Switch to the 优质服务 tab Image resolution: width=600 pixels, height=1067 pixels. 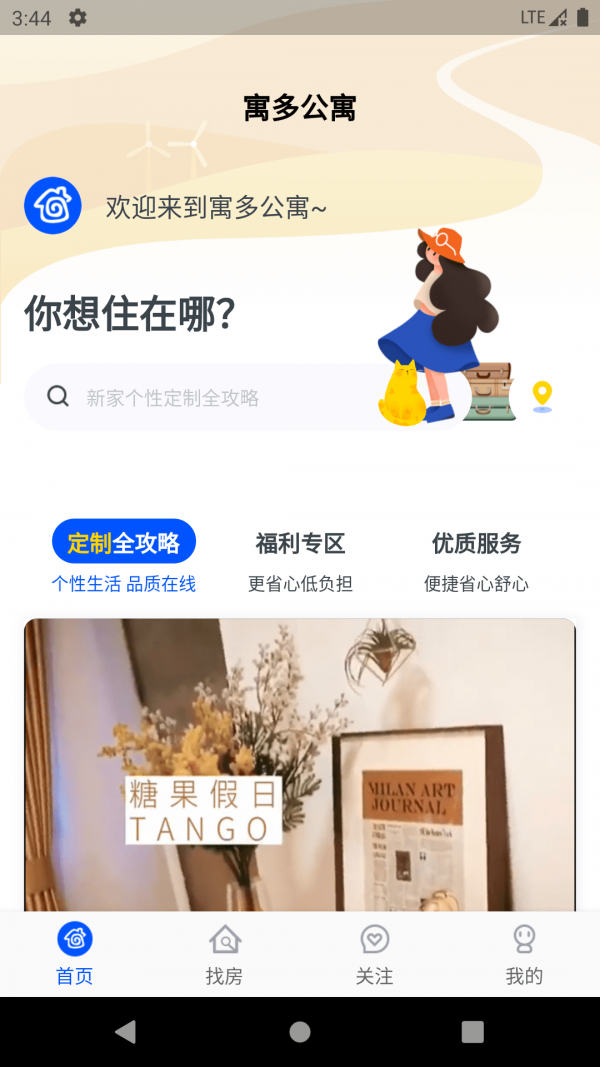pos(476,544)
